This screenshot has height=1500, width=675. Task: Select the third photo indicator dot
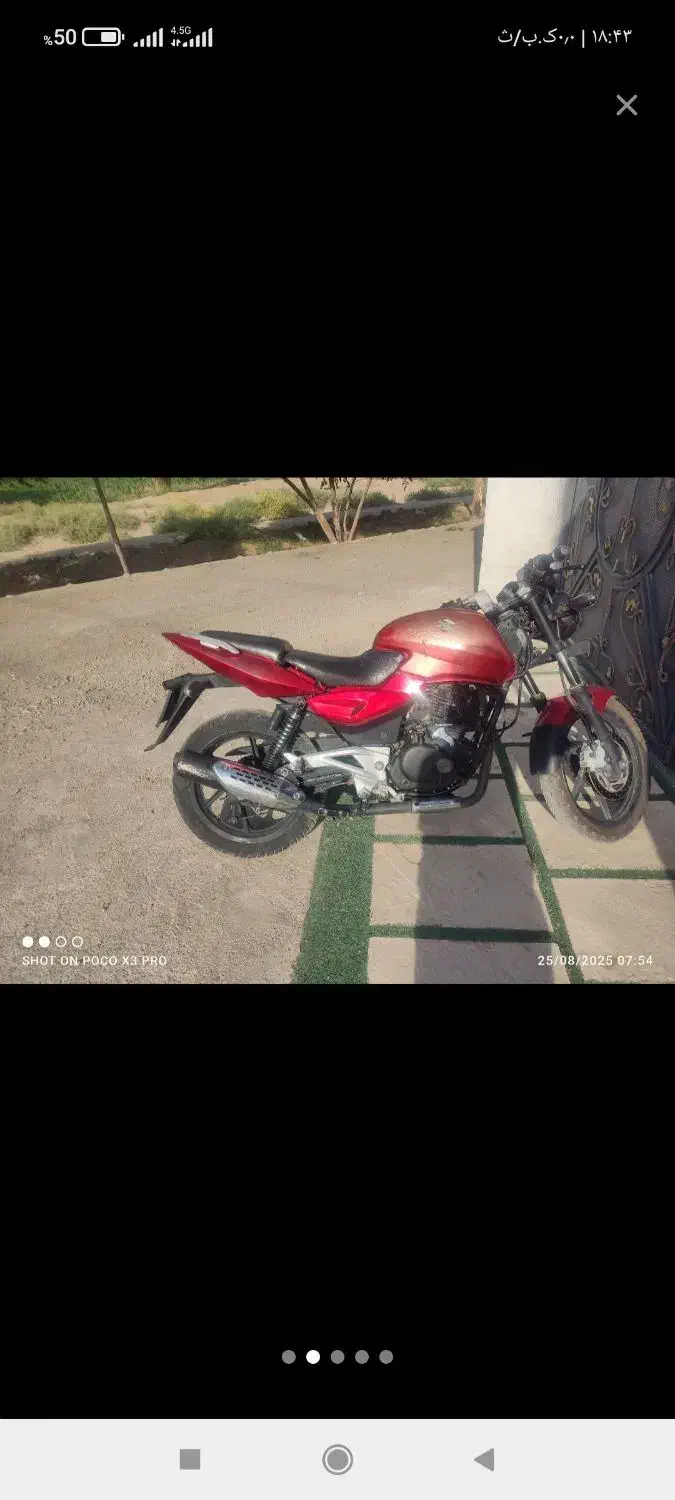[338, 1357]
